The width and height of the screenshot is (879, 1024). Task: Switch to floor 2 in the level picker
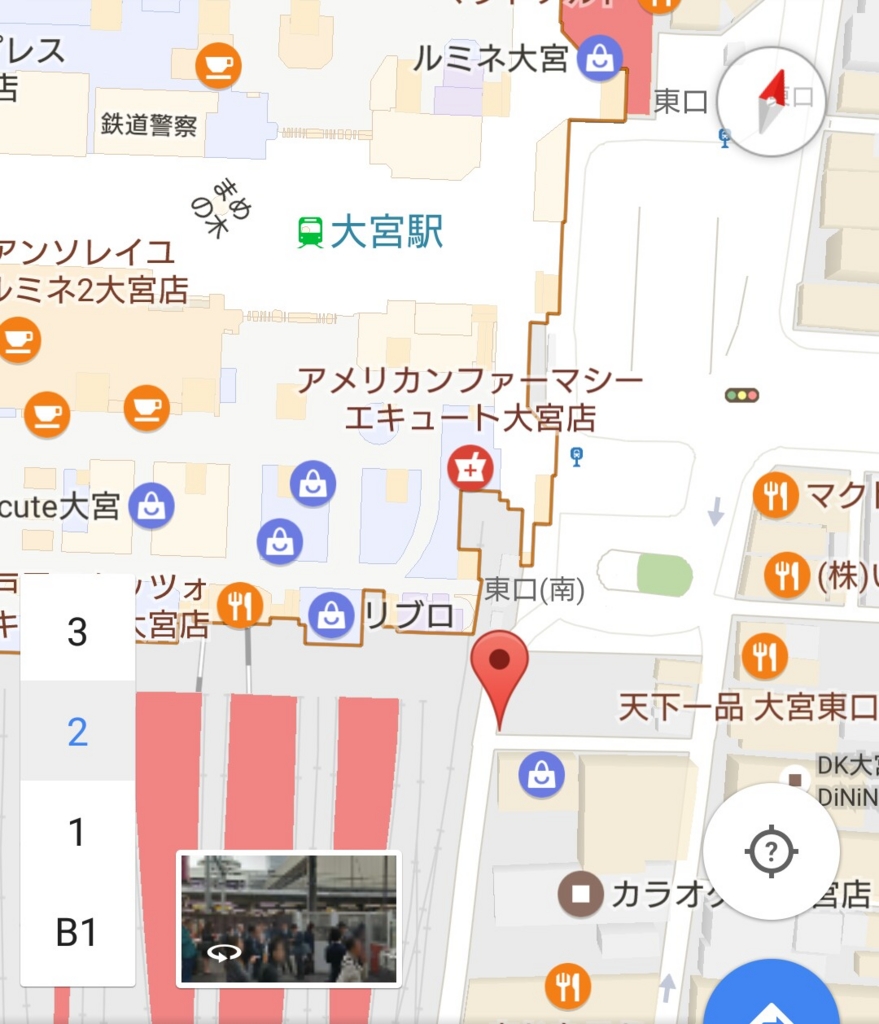(77, 732)
